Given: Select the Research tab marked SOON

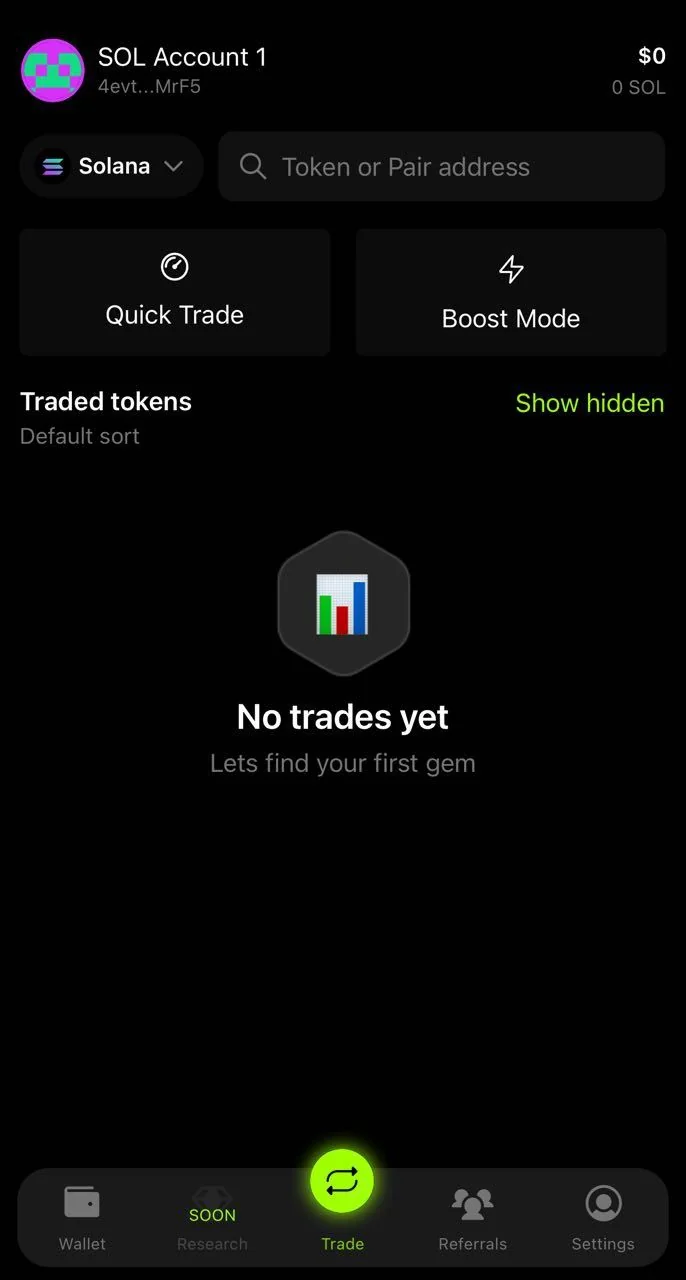Looking at the screenshot, I should (212, 1218).
